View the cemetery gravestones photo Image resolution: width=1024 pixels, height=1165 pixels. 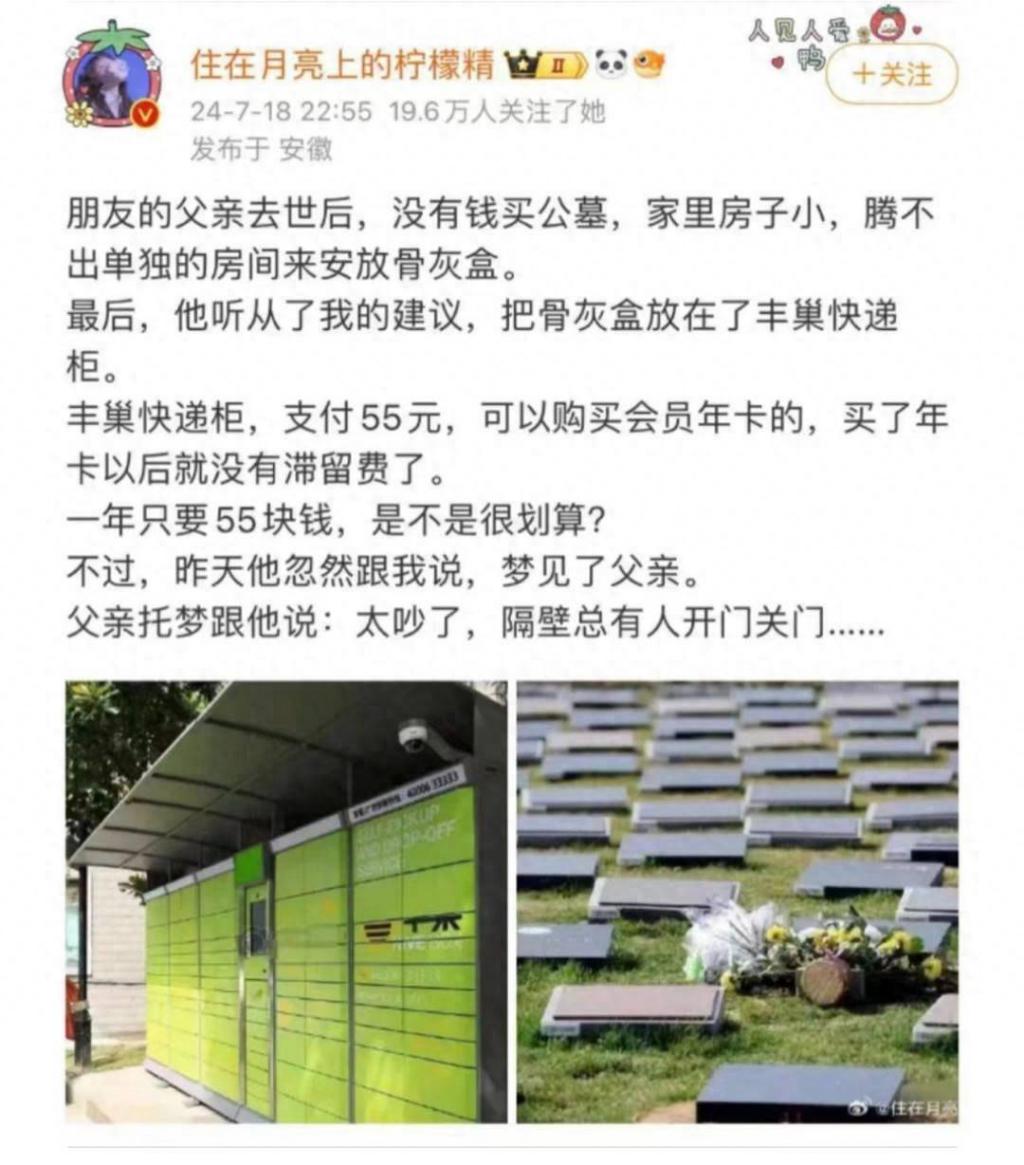point(737,902)
